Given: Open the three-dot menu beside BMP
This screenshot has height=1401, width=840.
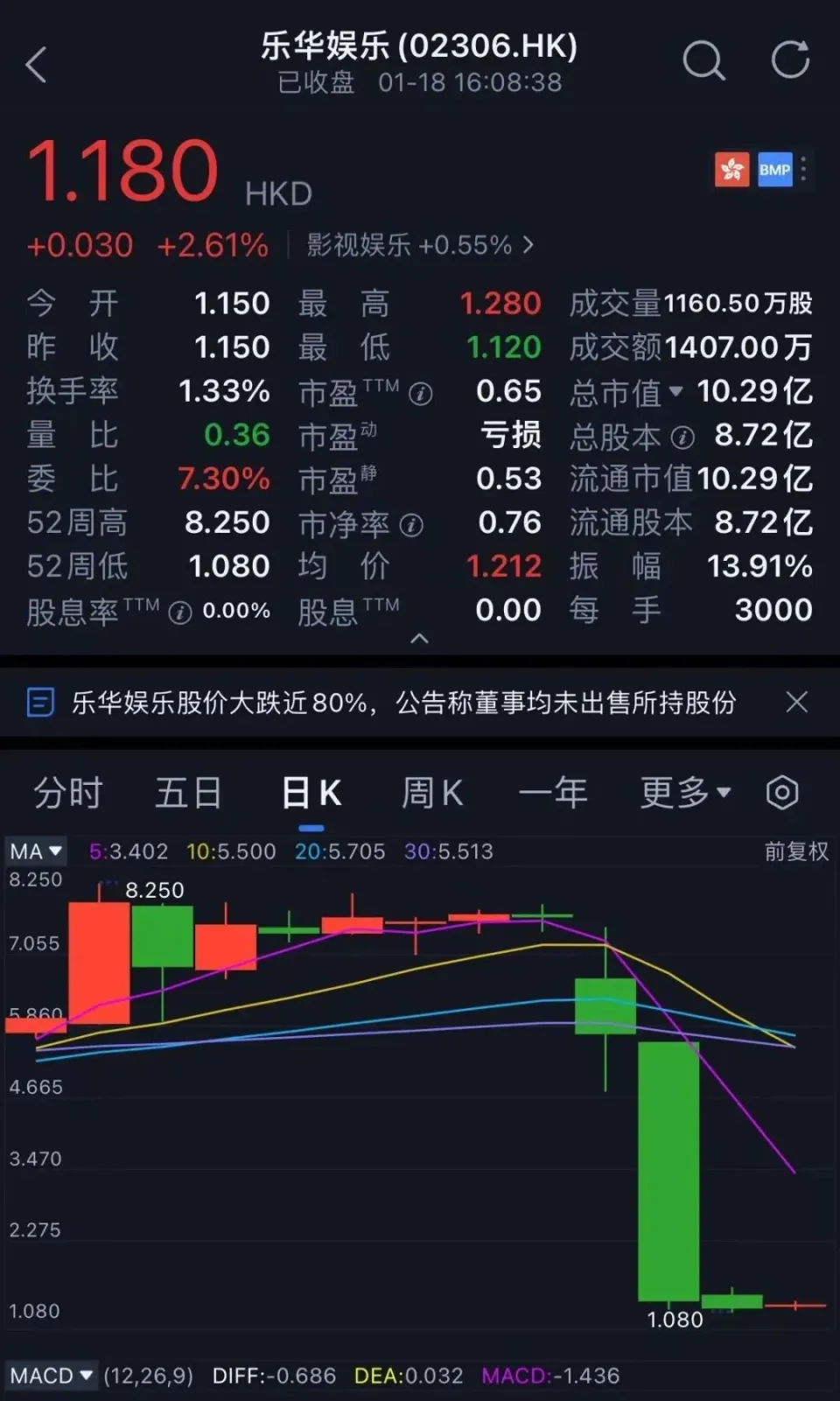Looking at the screenshot, I should [803, 169].
